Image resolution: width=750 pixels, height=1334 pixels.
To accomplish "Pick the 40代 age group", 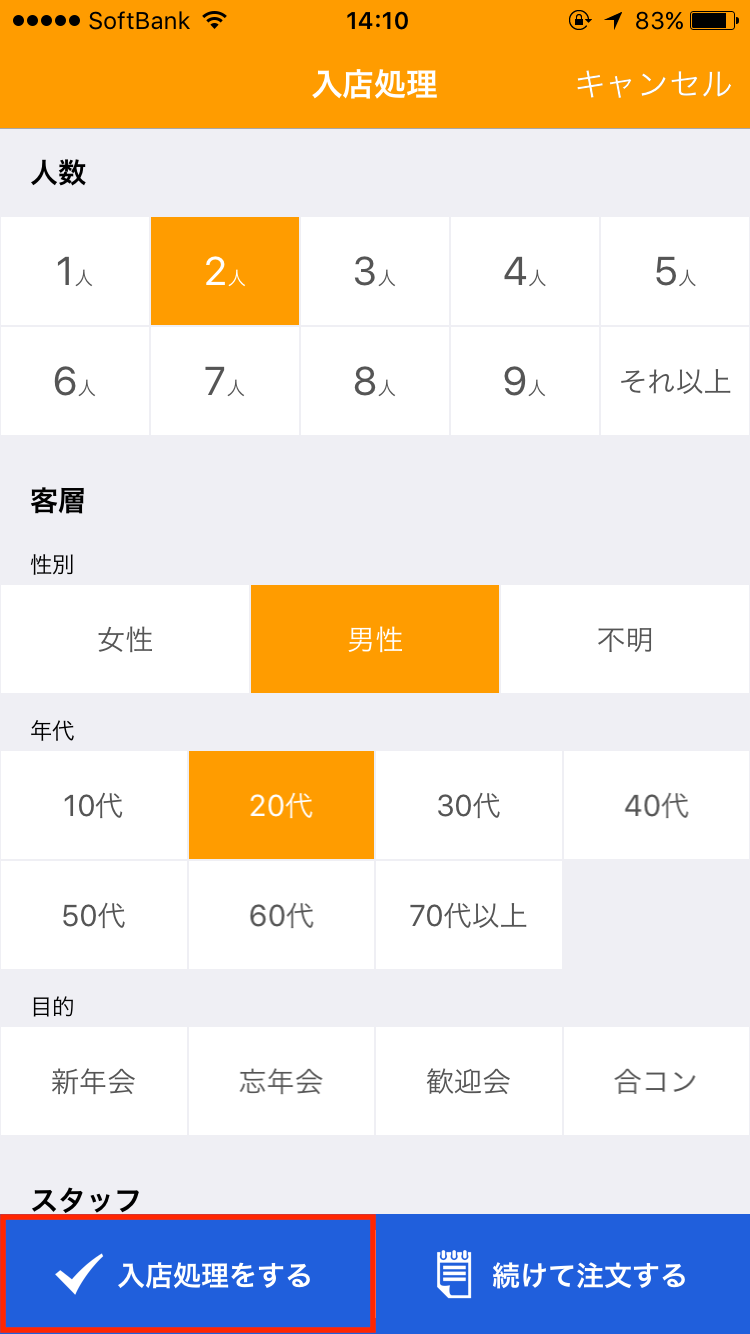I will coord(656,805).
